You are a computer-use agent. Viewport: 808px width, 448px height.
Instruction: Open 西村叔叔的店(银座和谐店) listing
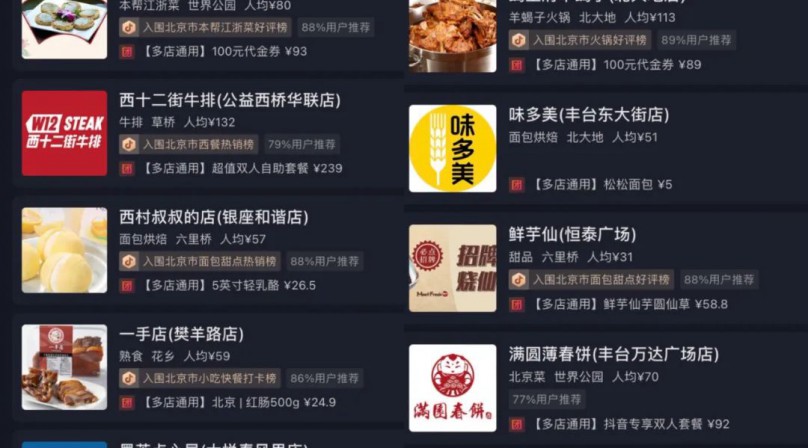(x=213, y=217)
